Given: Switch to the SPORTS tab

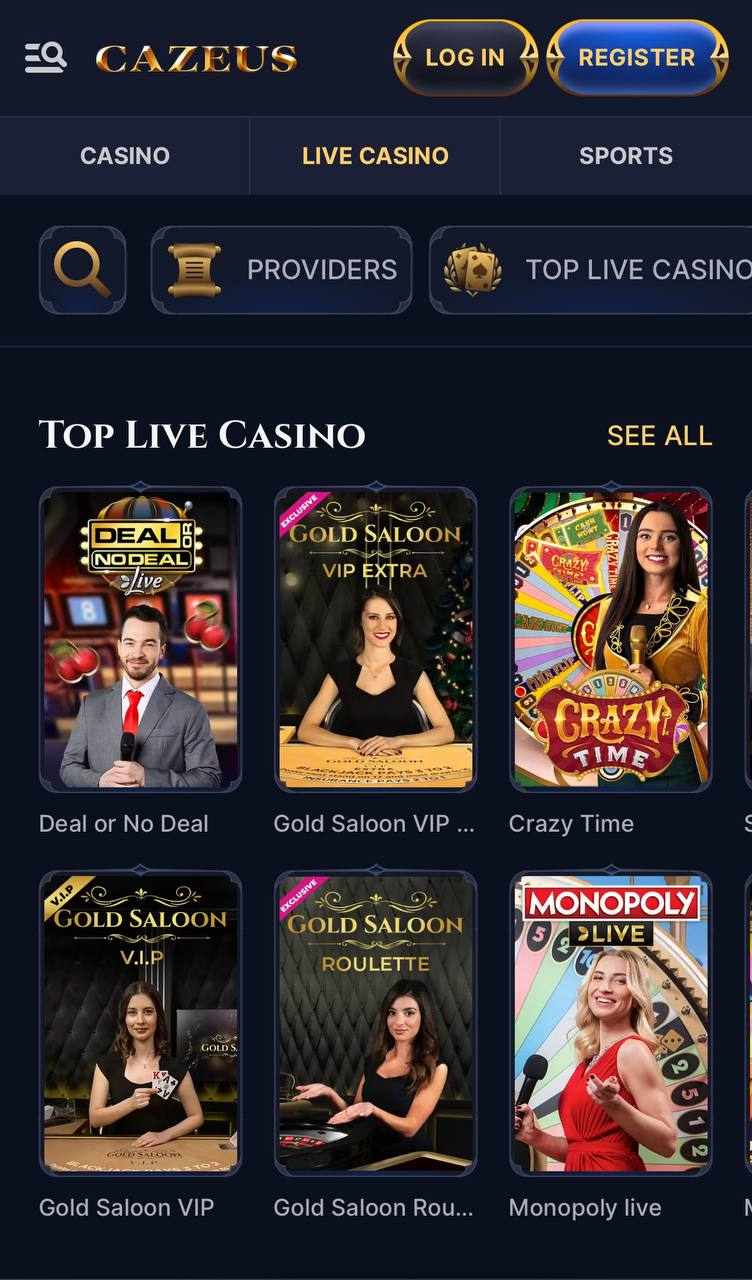Looking at the screenshot, I should click(626, 155).
